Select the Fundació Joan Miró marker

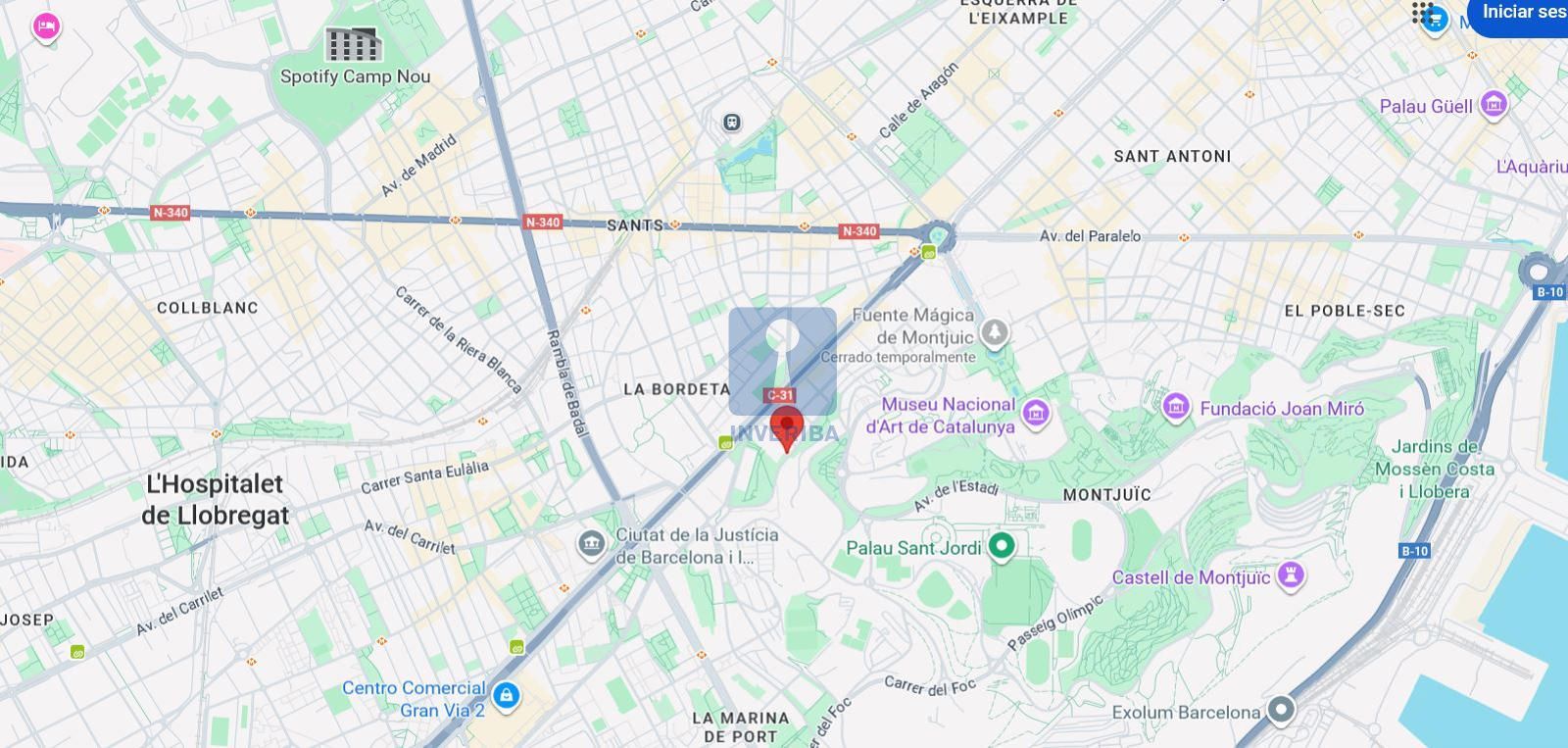pyautogui.click(x=1176, y=406)
